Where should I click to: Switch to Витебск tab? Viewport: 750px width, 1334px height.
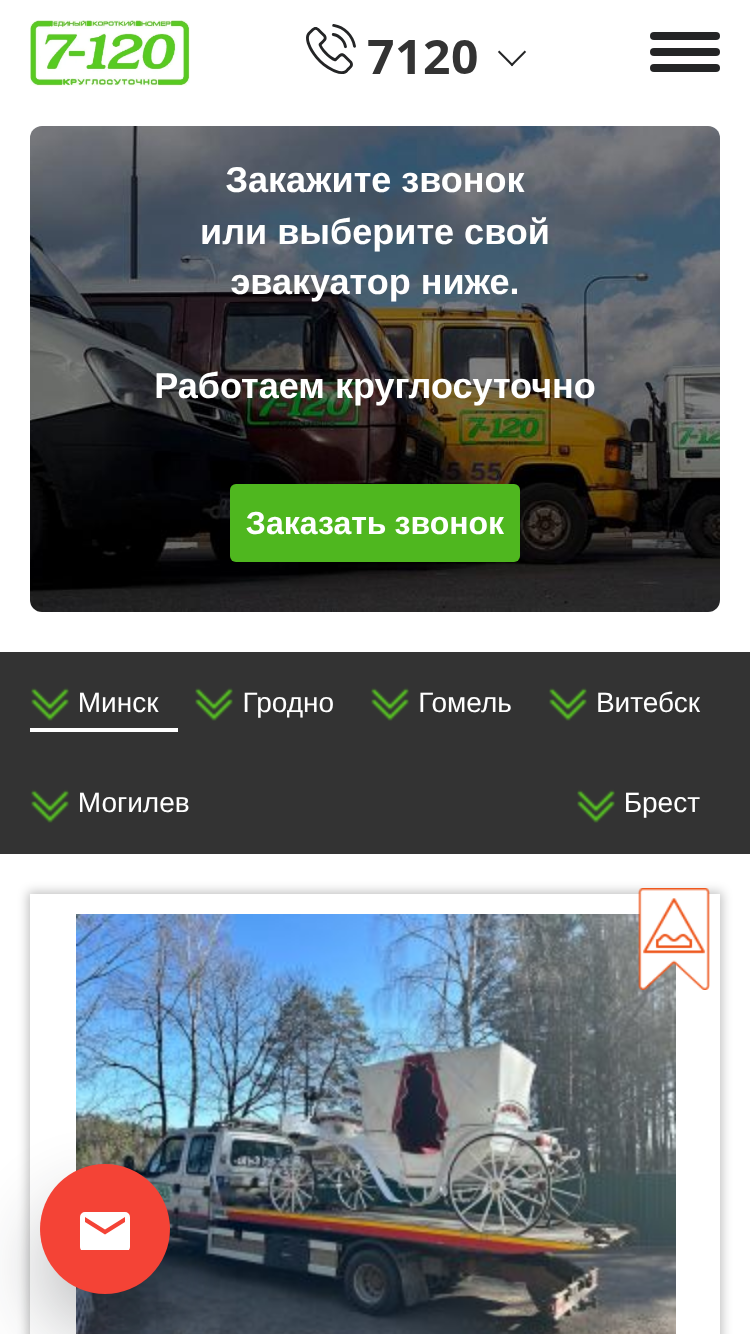625,703
